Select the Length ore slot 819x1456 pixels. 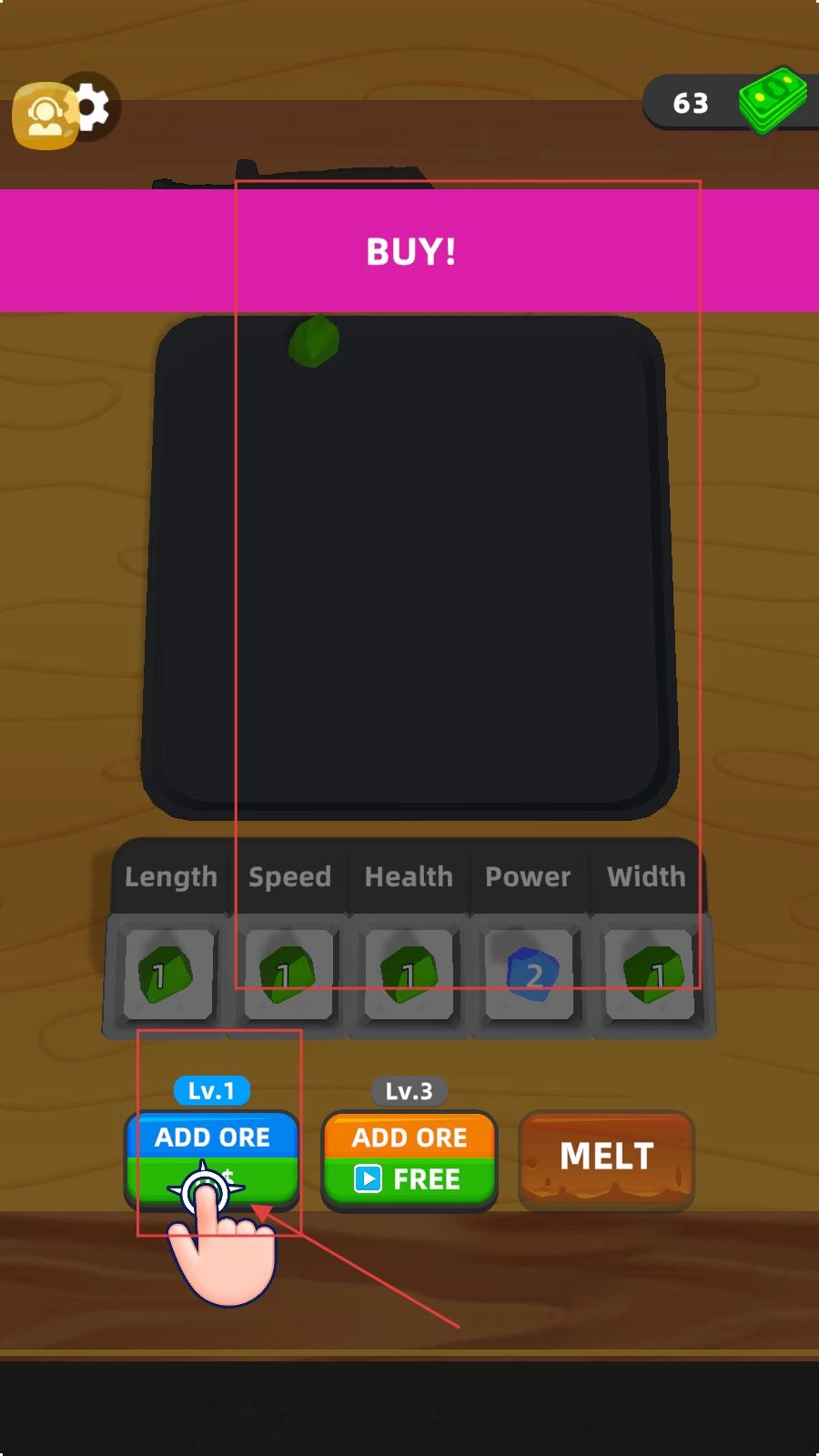coord(168,975)
